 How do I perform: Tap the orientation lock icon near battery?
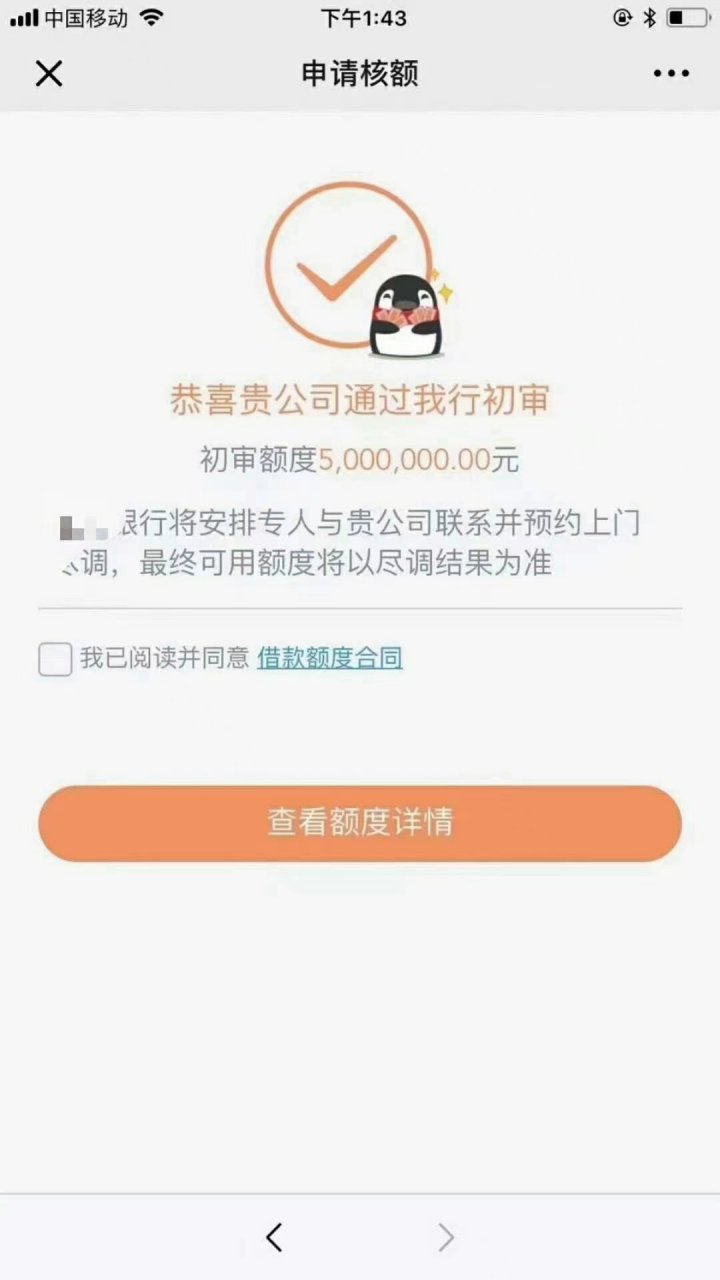point(622,17)
